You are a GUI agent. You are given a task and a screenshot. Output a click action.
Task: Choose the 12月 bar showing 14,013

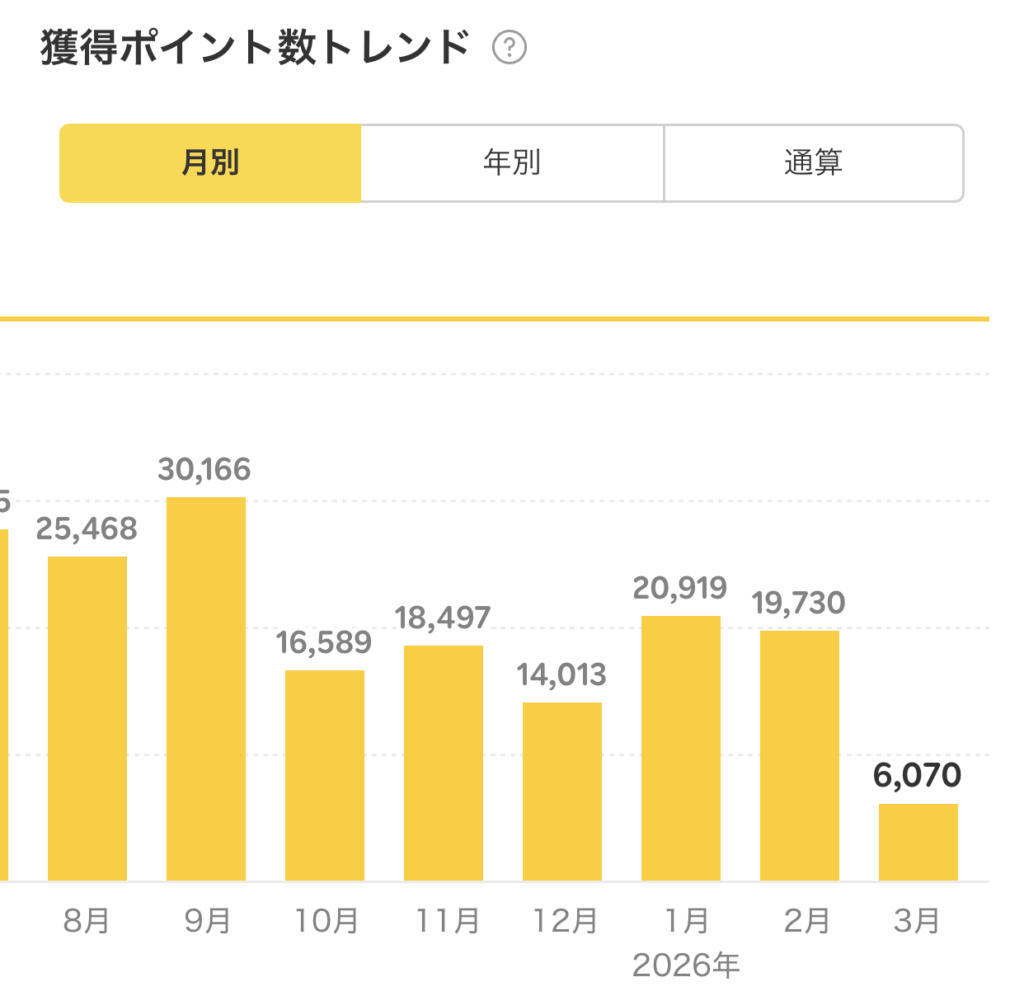click(562, 791)
